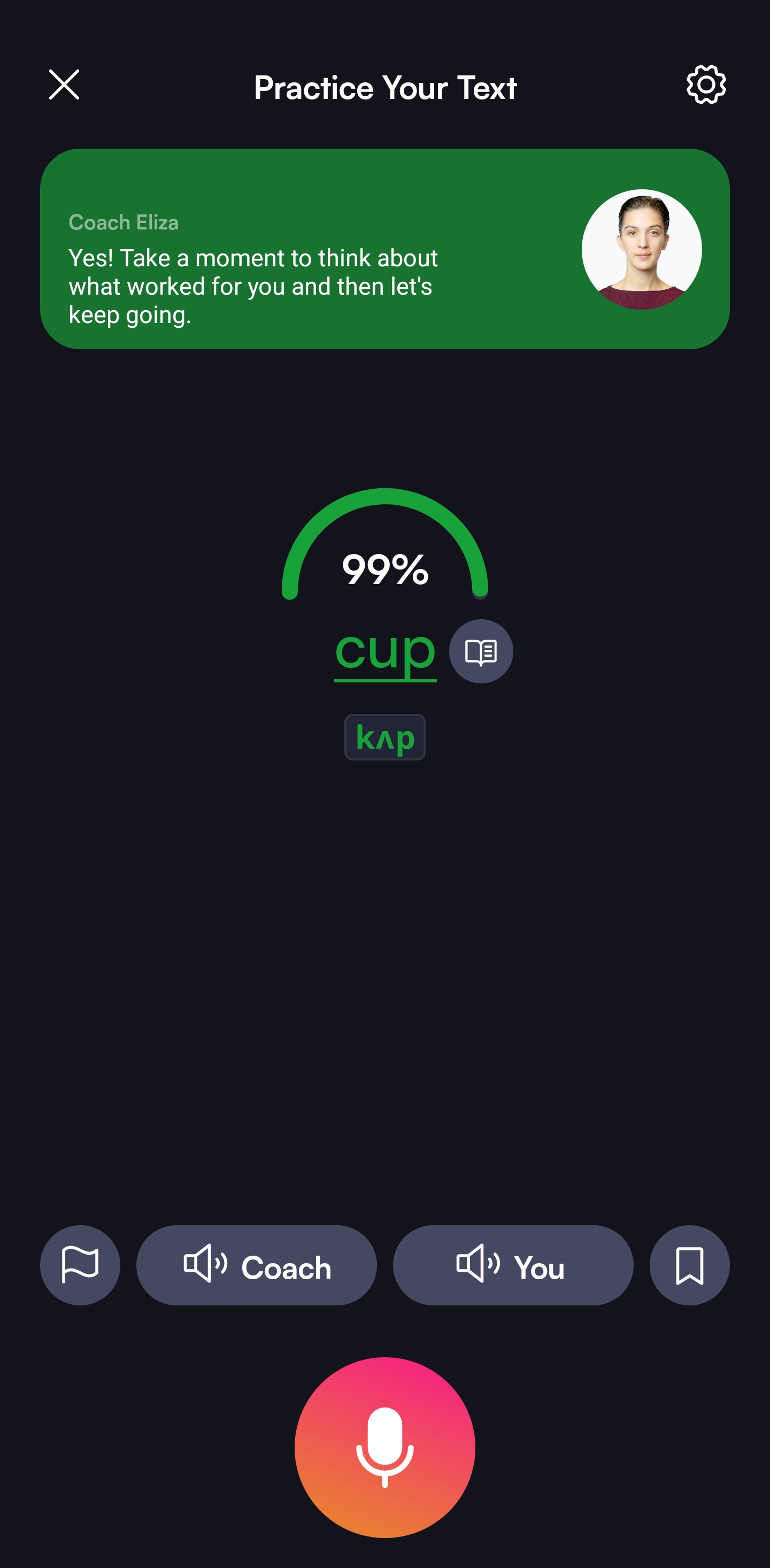Image resolution: width=770 pixels, height=1568 pixels.
Task: Tap the phonetic transcription kʌp
Action: 384,737
